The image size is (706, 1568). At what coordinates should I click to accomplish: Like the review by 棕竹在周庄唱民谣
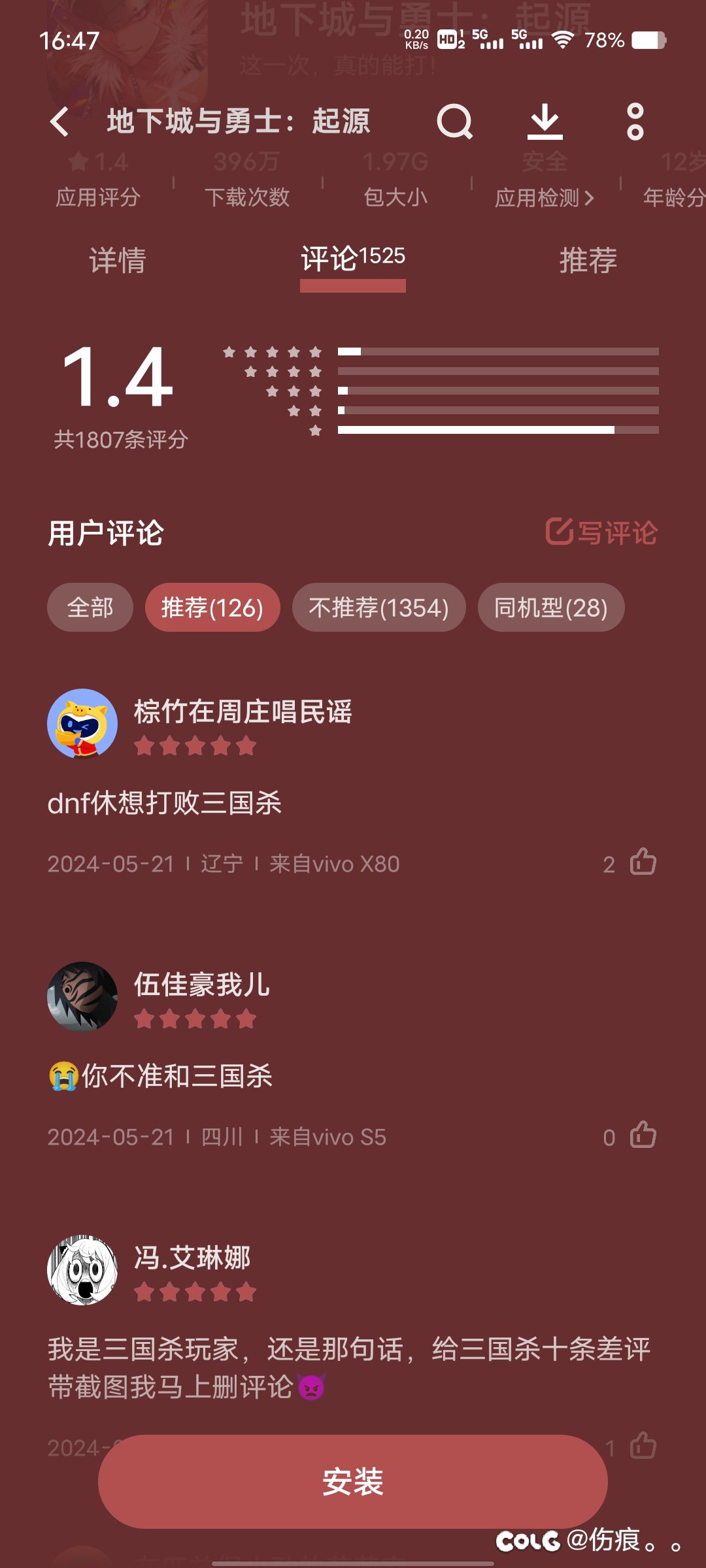click(643, 862)
